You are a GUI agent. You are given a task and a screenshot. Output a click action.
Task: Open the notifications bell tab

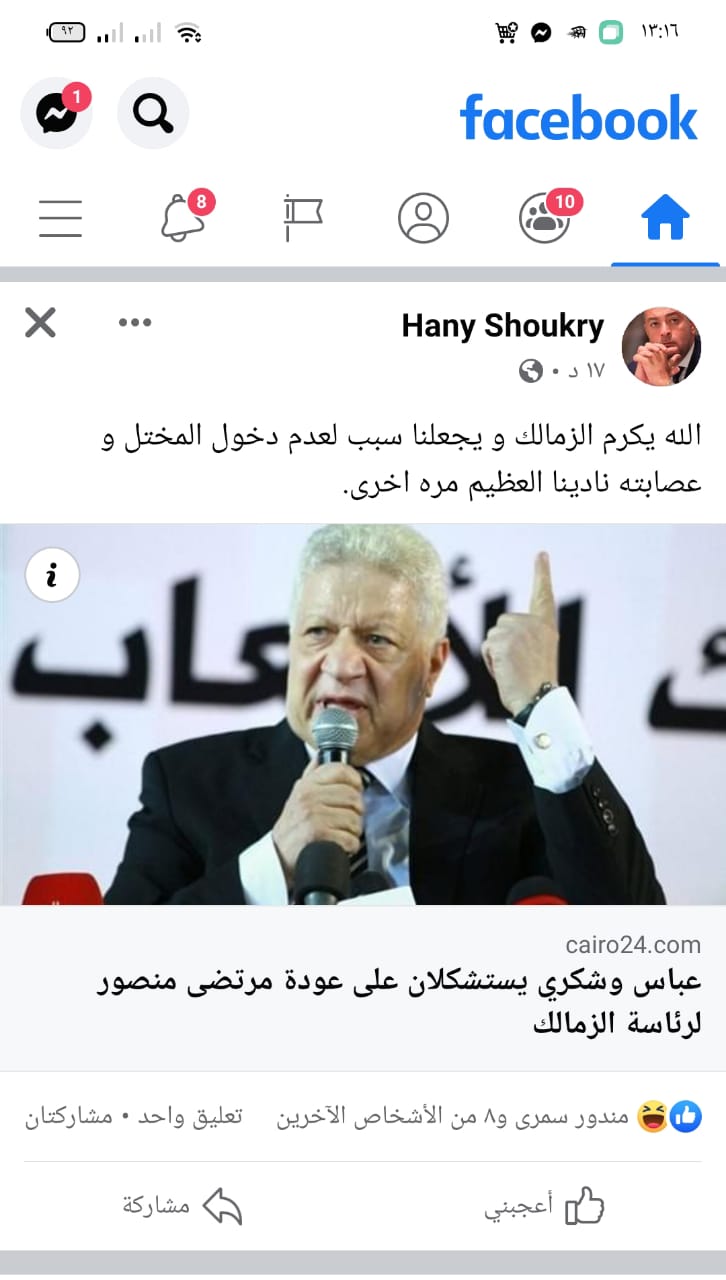[x=183, y=217]
